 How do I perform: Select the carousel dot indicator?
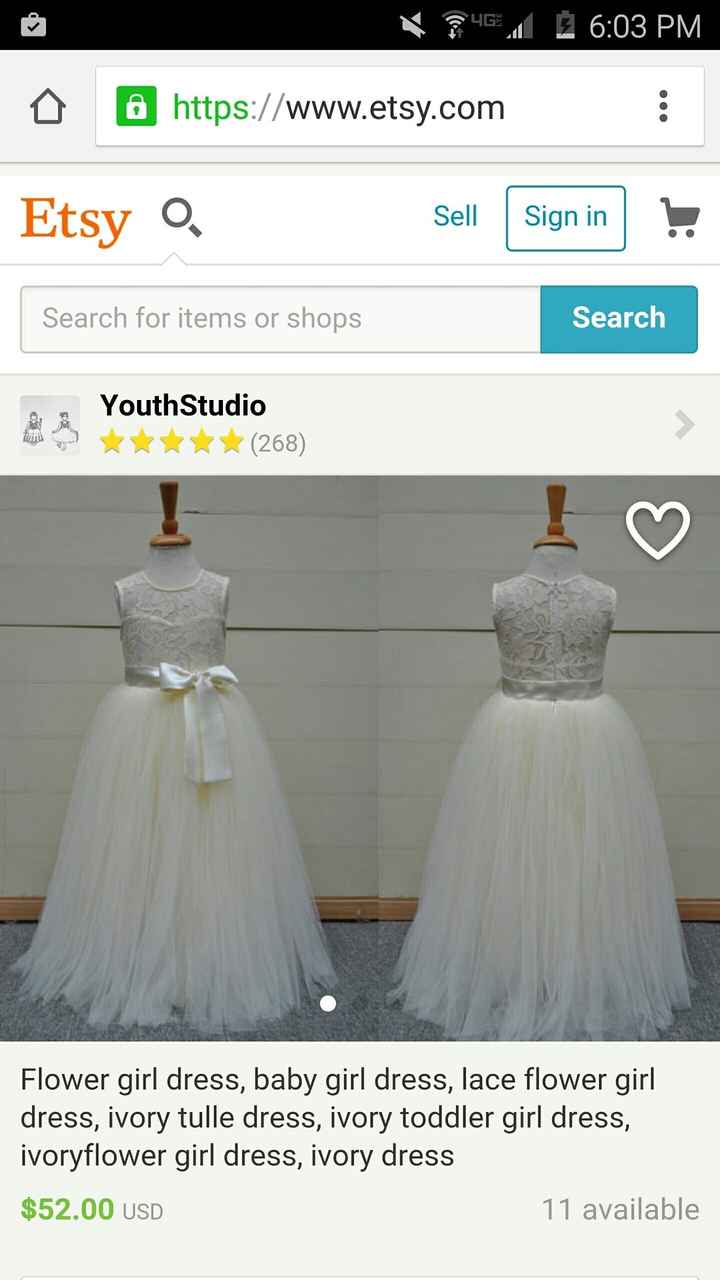tap(328, 1004)
